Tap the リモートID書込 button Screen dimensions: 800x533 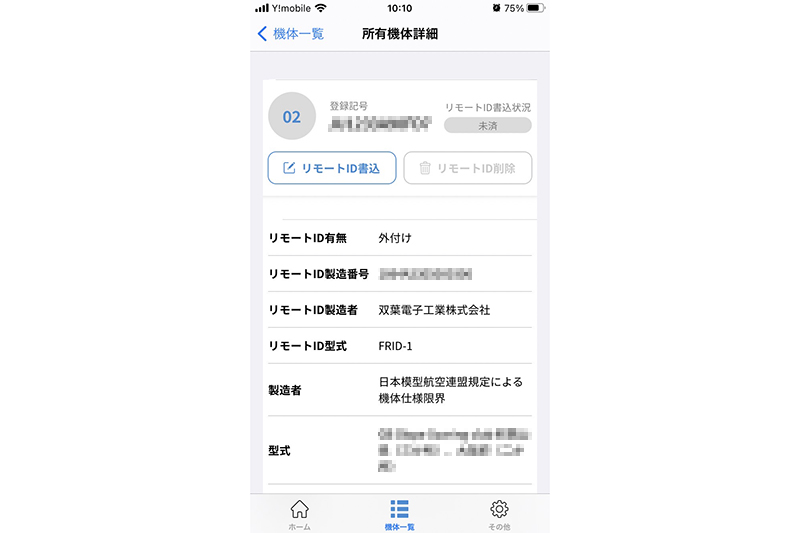tap(331, 168)
